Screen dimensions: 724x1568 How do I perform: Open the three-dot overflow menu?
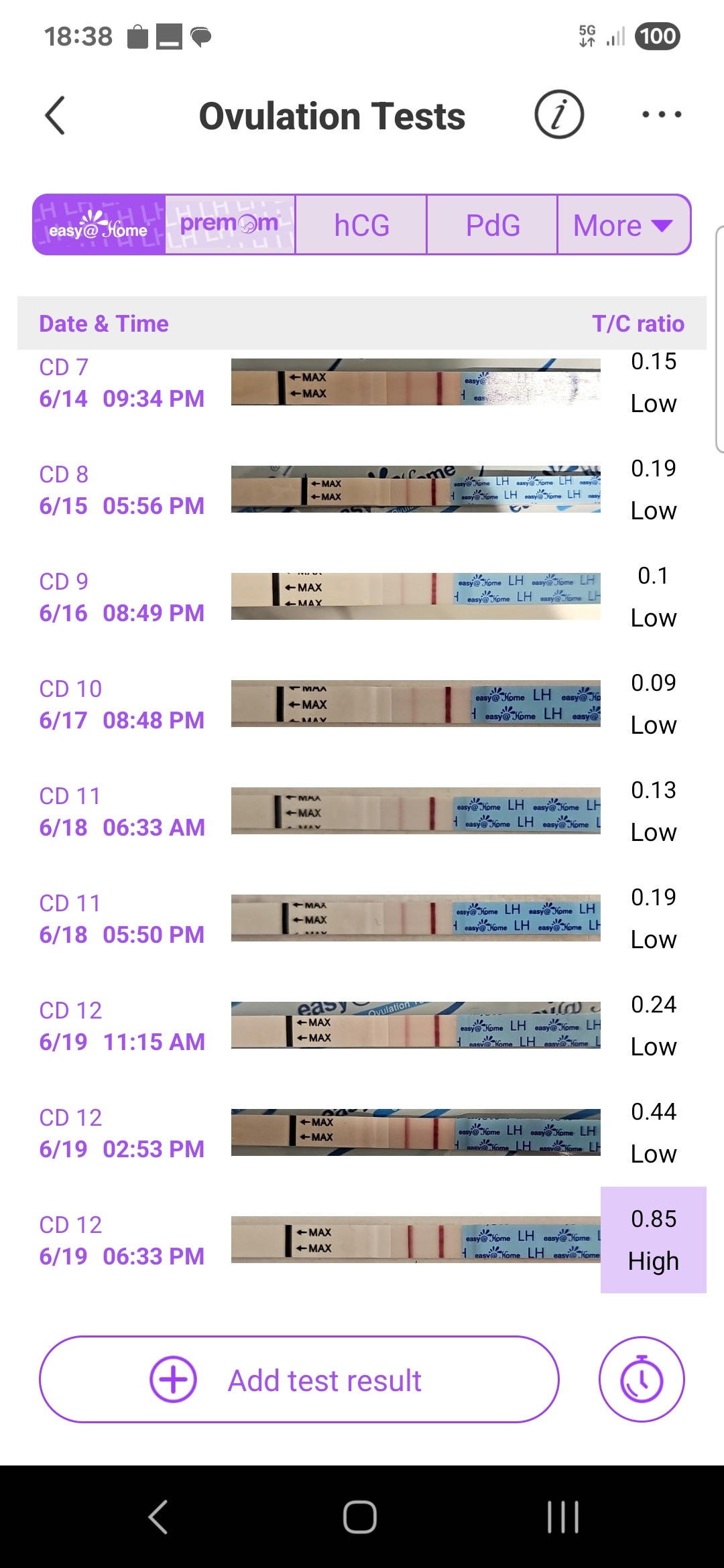tap(661, 115)
